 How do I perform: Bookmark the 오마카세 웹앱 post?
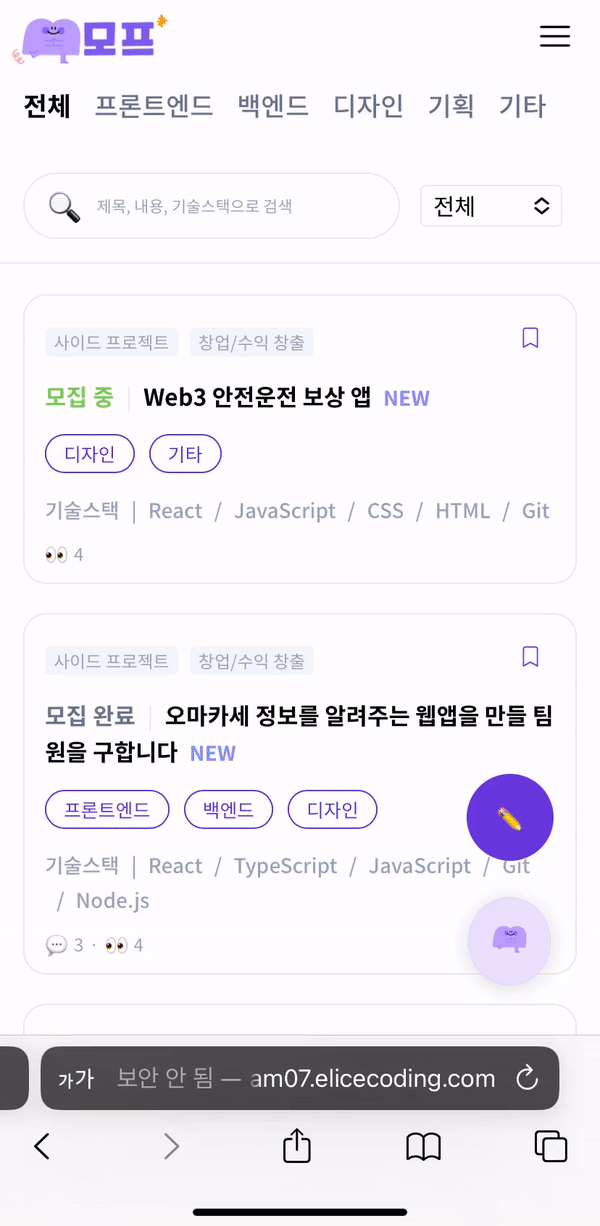530,656
